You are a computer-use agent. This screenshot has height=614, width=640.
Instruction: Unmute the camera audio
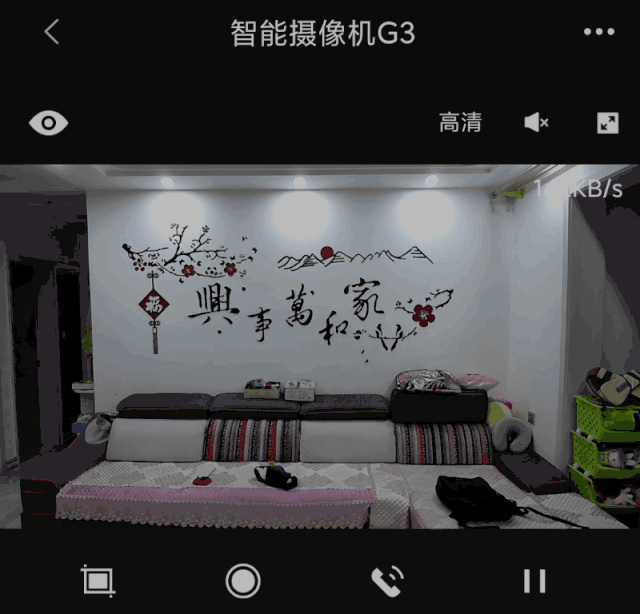(x=536, y=123)
